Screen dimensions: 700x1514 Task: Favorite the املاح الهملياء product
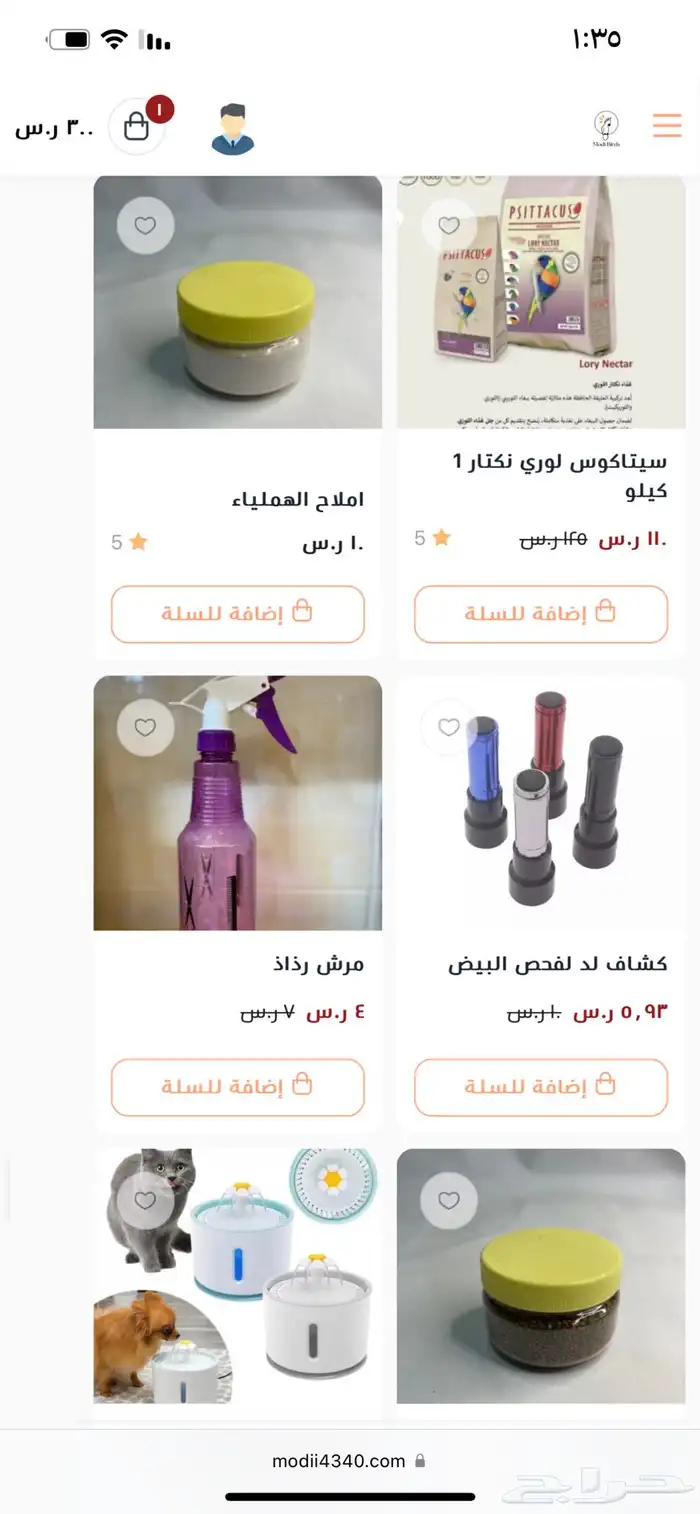[x=146, y=225]
